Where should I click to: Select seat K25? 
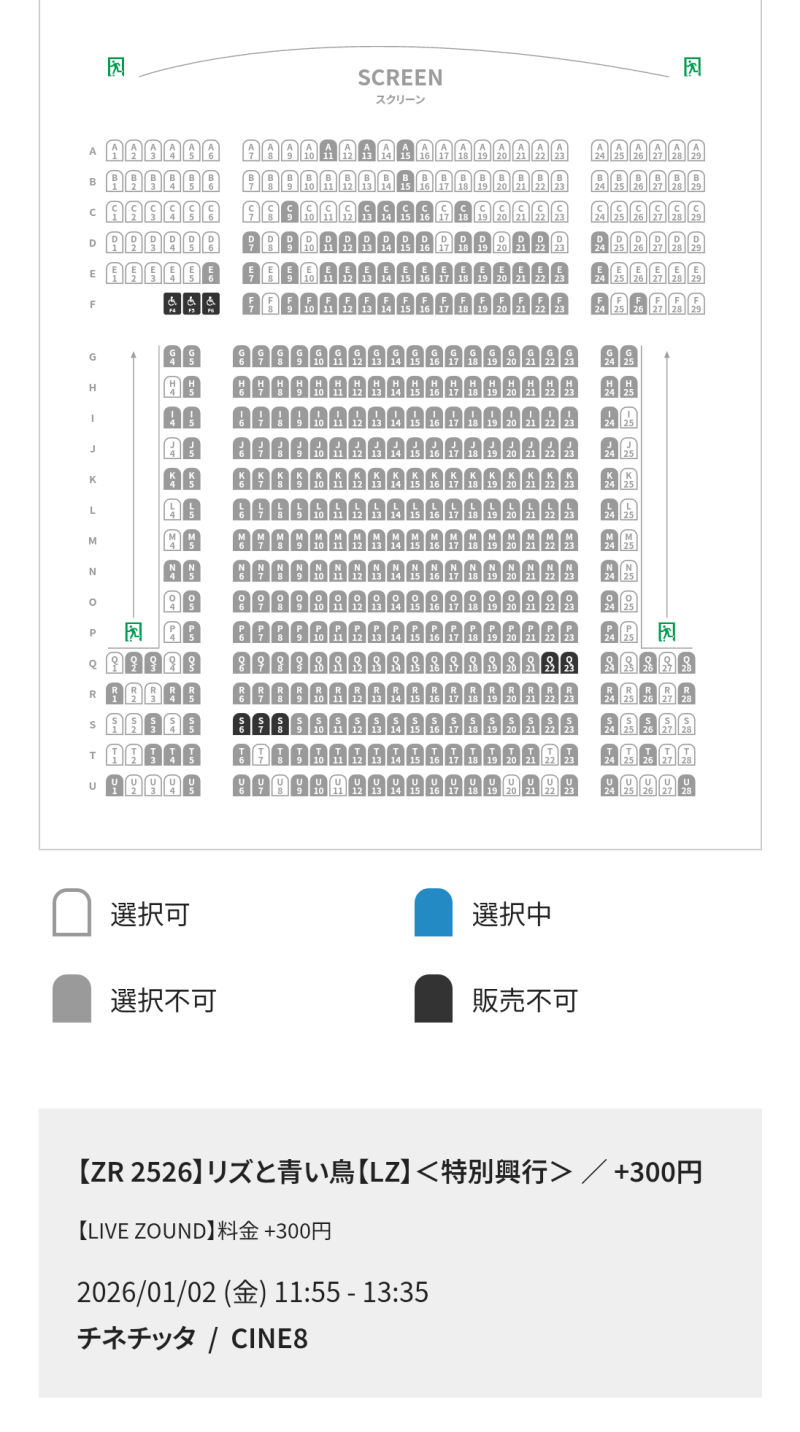629,480
